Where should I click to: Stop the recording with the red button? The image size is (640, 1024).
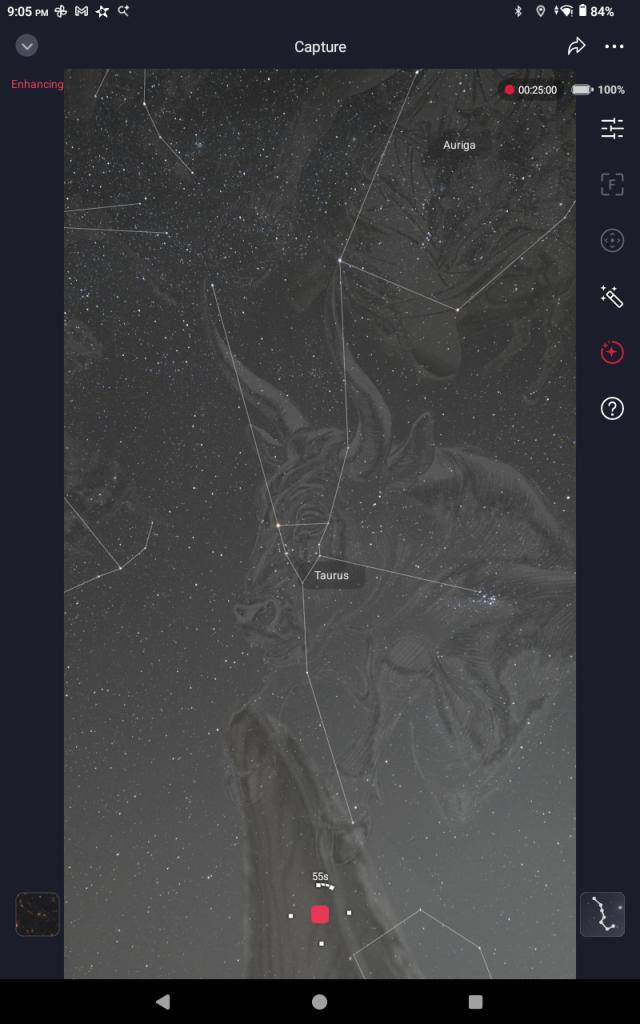tap(320, 914)
